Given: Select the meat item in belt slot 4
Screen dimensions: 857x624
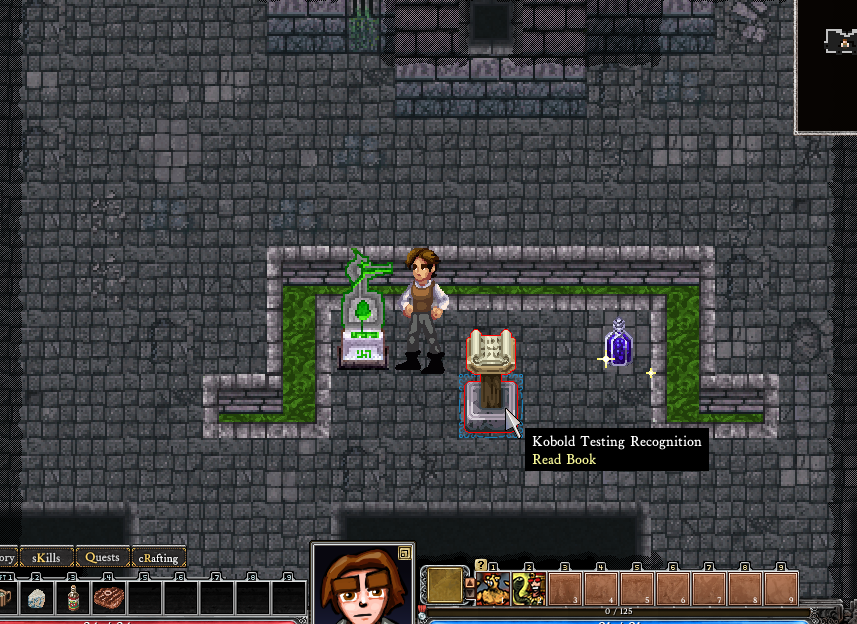Looking at the screenshot, I should [x=108, y=598].
